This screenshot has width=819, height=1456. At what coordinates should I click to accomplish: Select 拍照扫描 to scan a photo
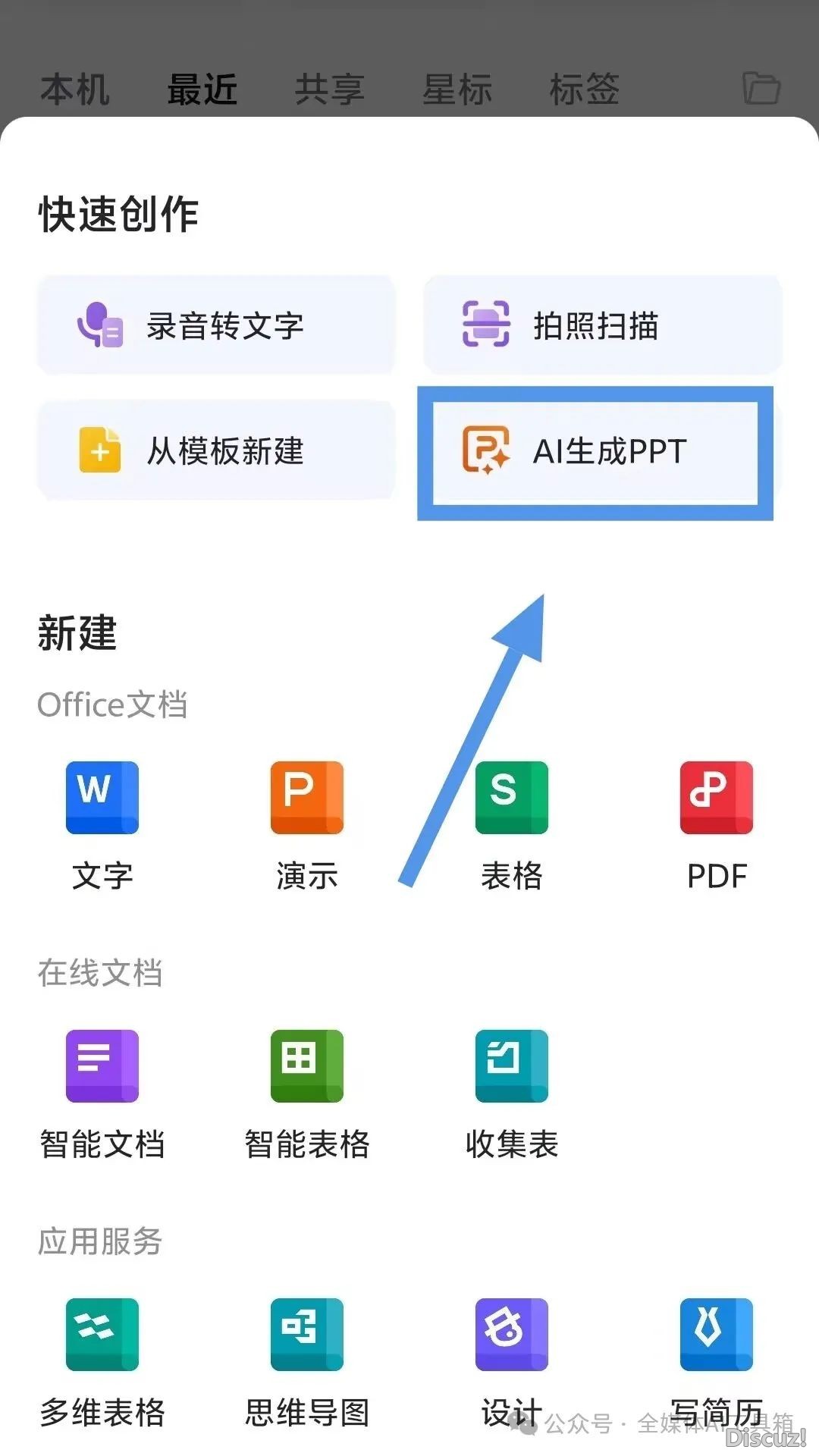(x=602, y=325)
